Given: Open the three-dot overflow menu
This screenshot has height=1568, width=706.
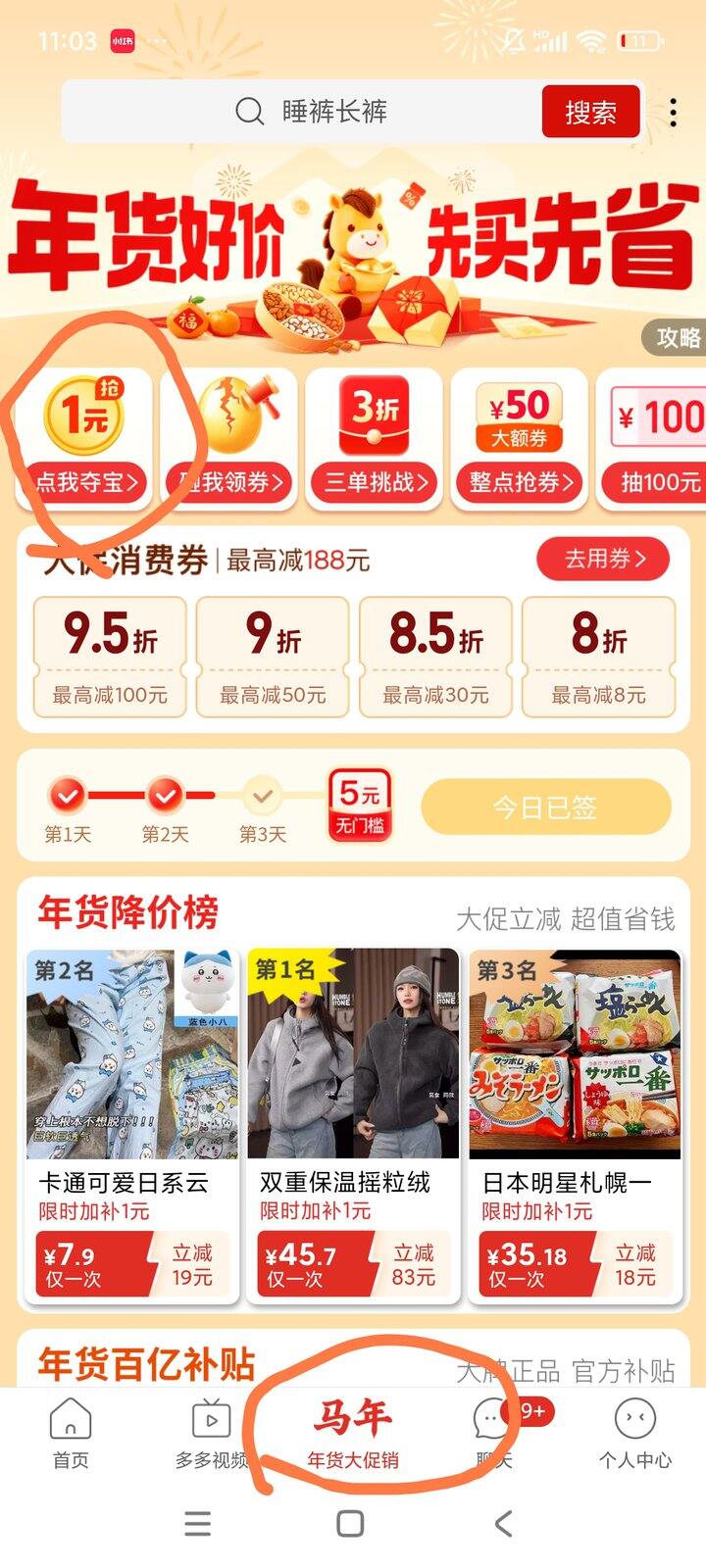Looking at the screenshot, I should (x=673, y=112).
